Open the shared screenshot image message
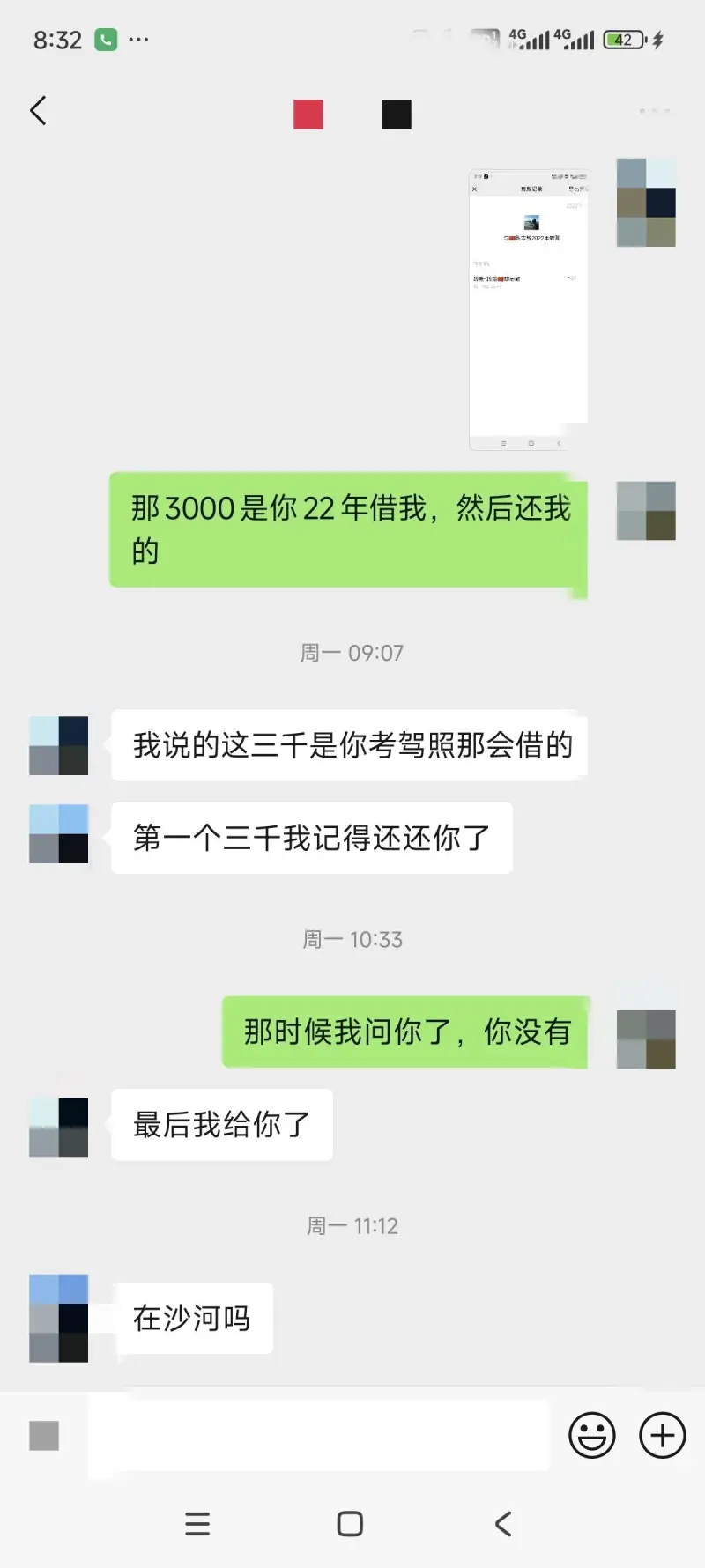 coord(528,308)
